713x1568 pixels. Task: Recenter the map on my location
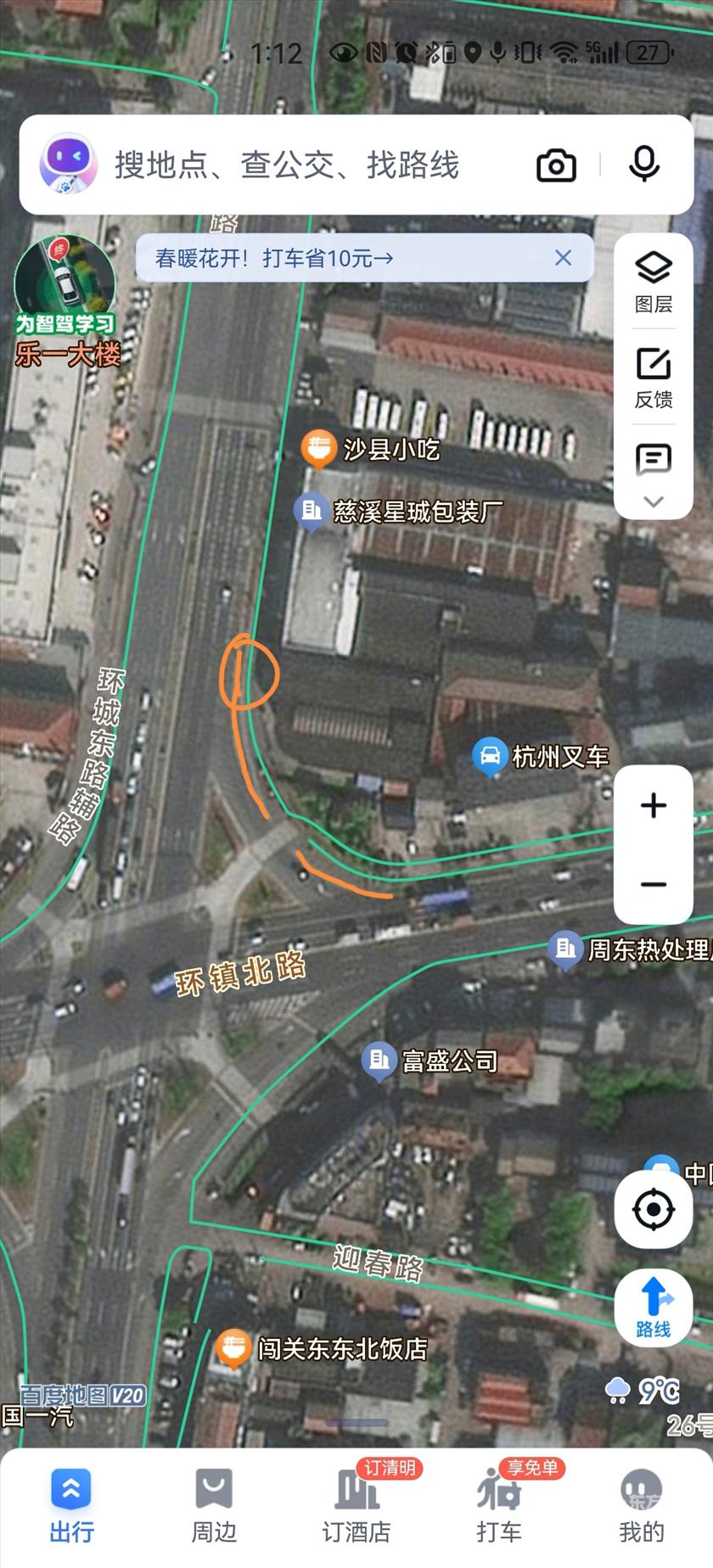tap(654, 1210)
